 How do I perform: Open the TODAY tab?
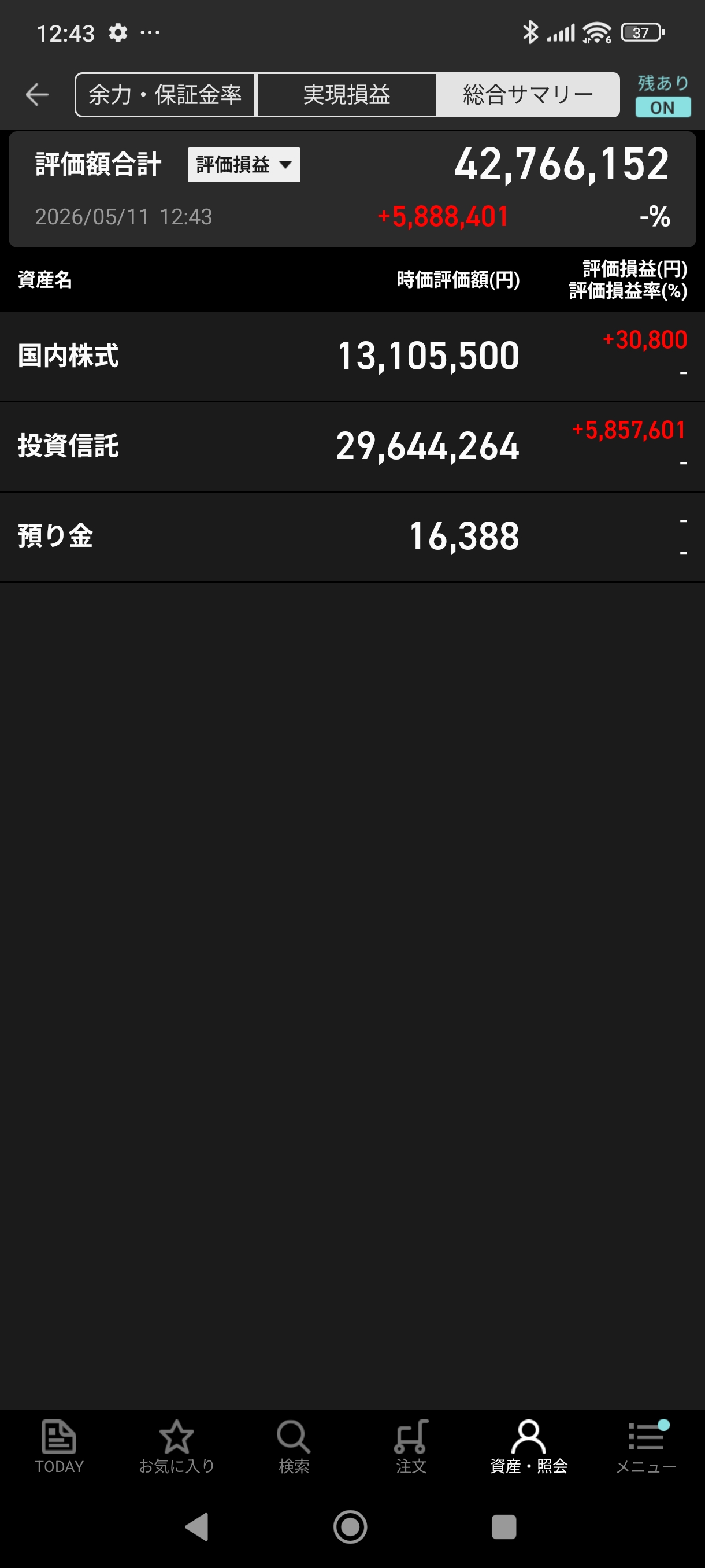coord(59,1447)
